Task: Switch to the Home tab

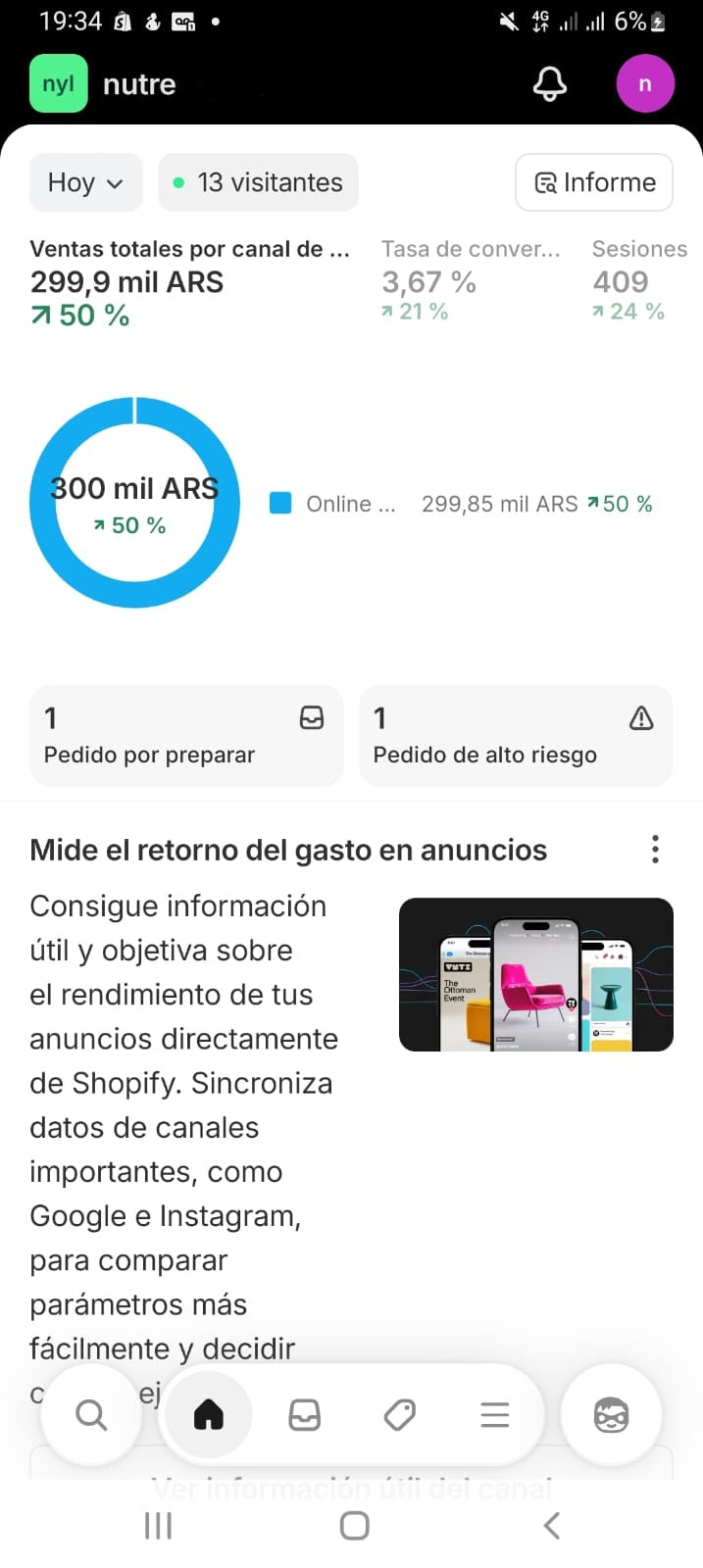Action: click(x=209, y=1415)
